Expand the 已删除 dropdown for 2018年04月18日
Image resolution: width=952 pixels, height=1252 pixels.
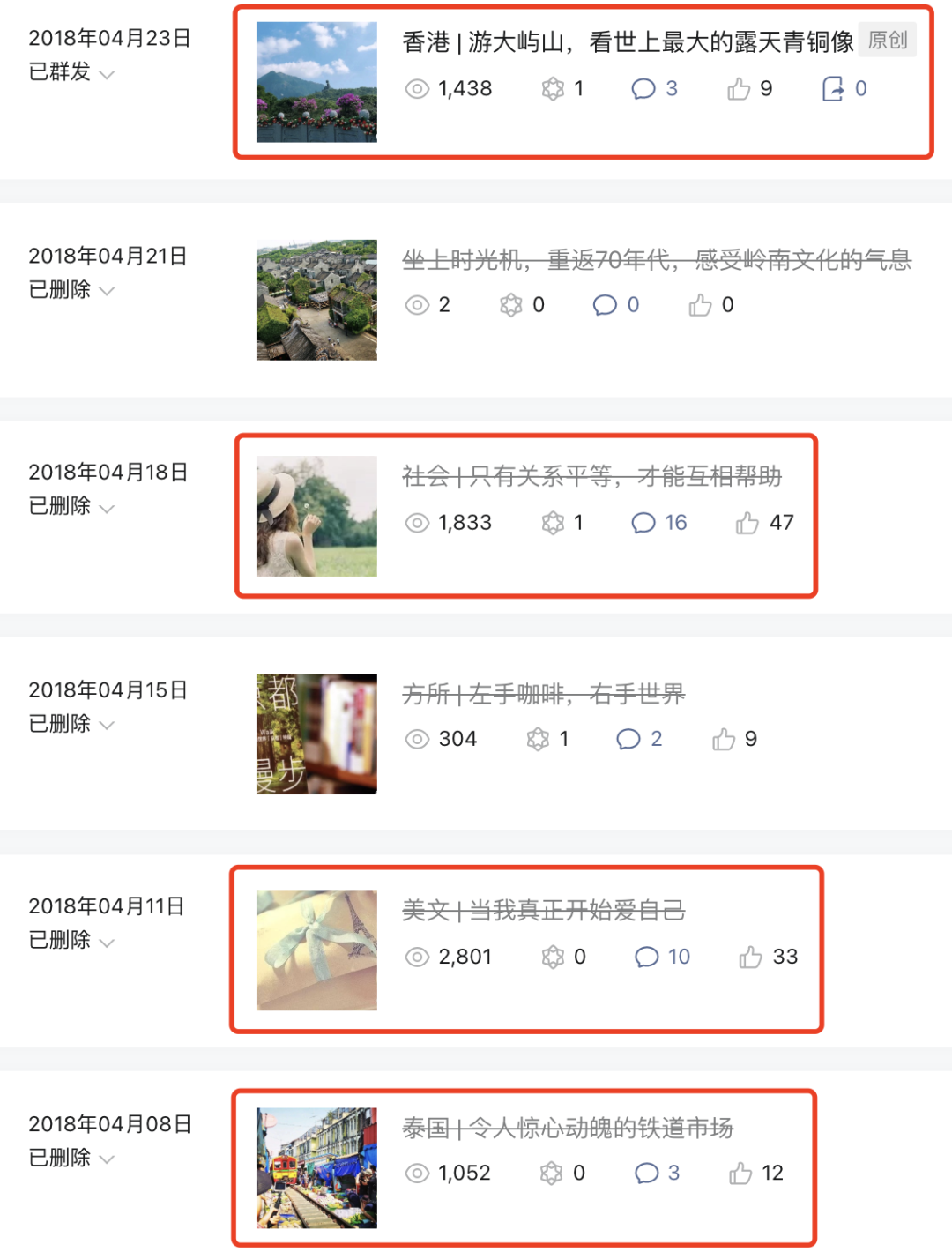[107, 509]
